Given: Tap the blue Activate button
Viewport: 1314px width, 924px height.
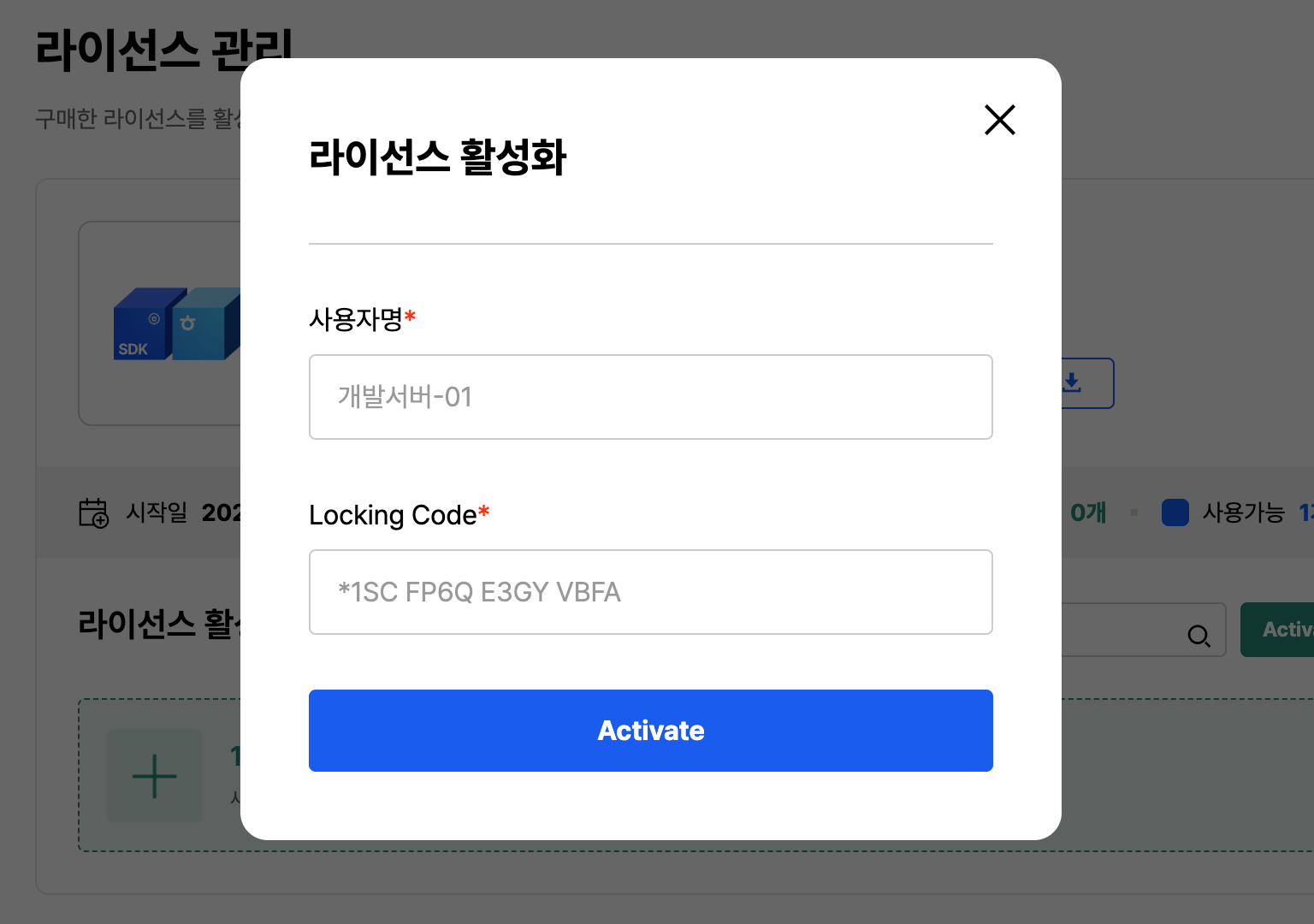Looking at the screenshot, I should [650, 731].
